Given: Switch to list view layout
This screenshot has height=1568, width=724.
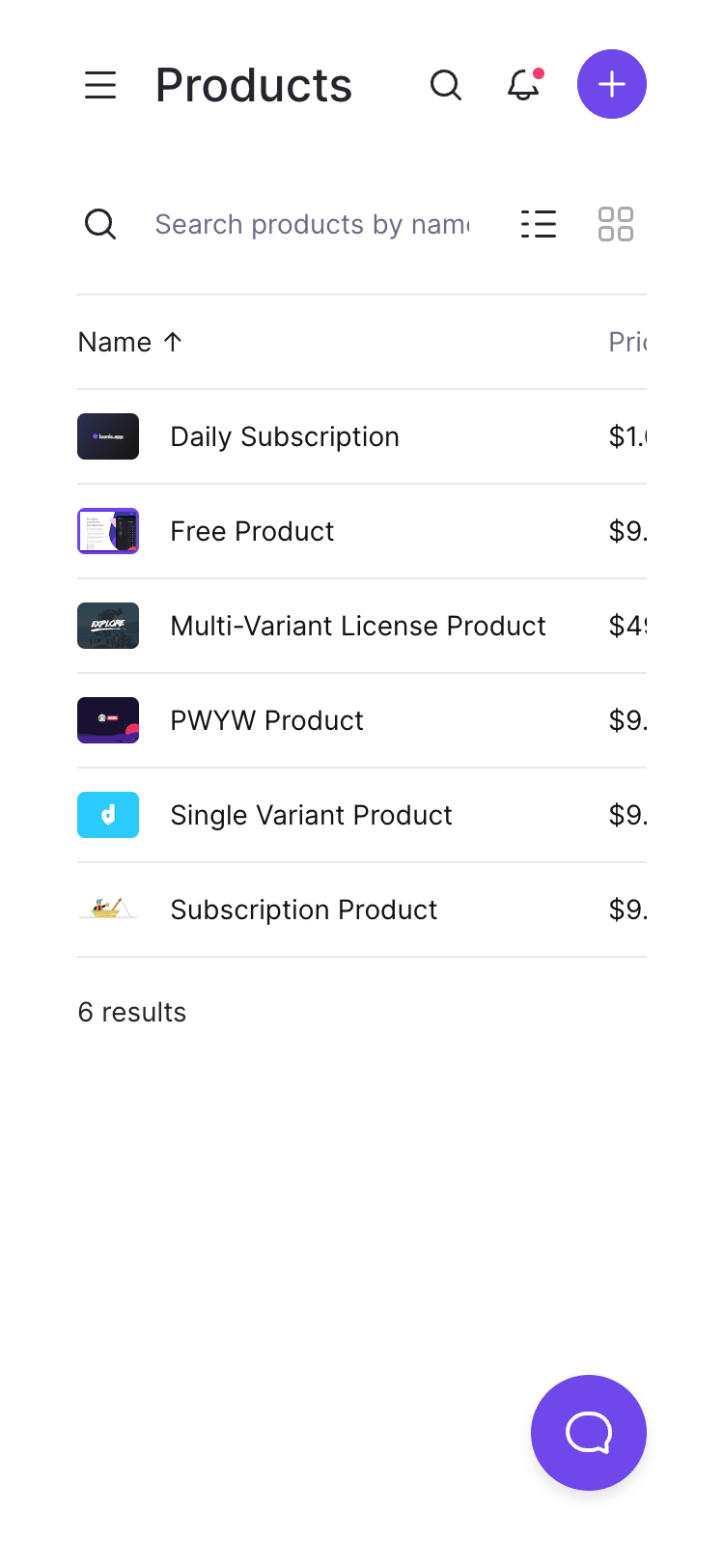Looking at the screenshot, I should [539, 224].
